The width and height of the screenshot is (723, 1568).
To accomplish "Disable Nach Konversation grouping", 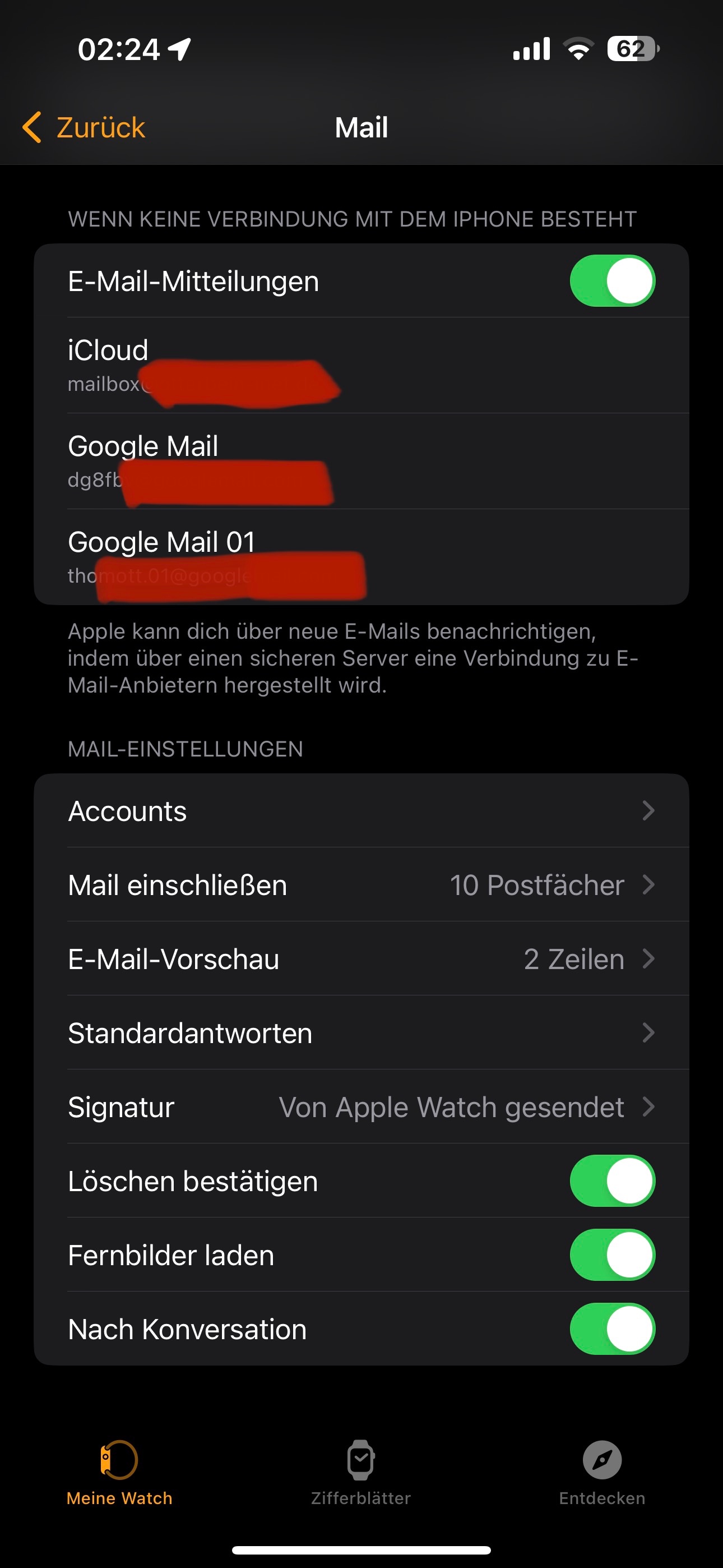I will tap(611, 1329).
